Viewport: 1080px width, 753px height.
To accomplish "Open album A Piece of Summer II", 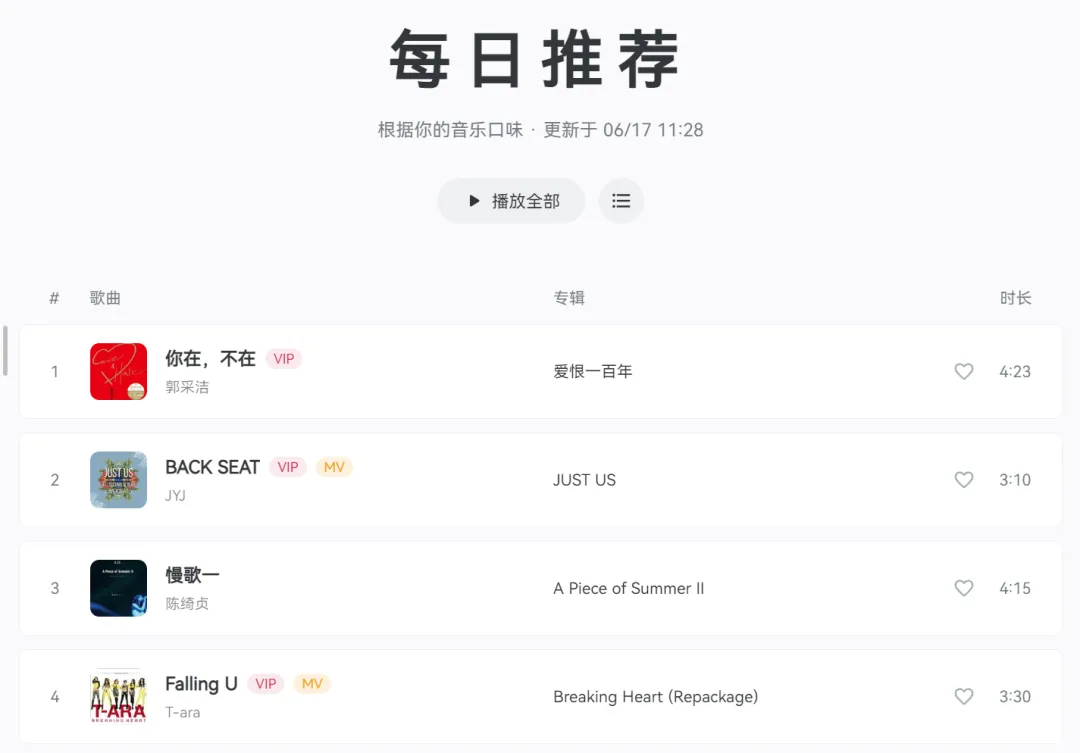I will [628, 588].
